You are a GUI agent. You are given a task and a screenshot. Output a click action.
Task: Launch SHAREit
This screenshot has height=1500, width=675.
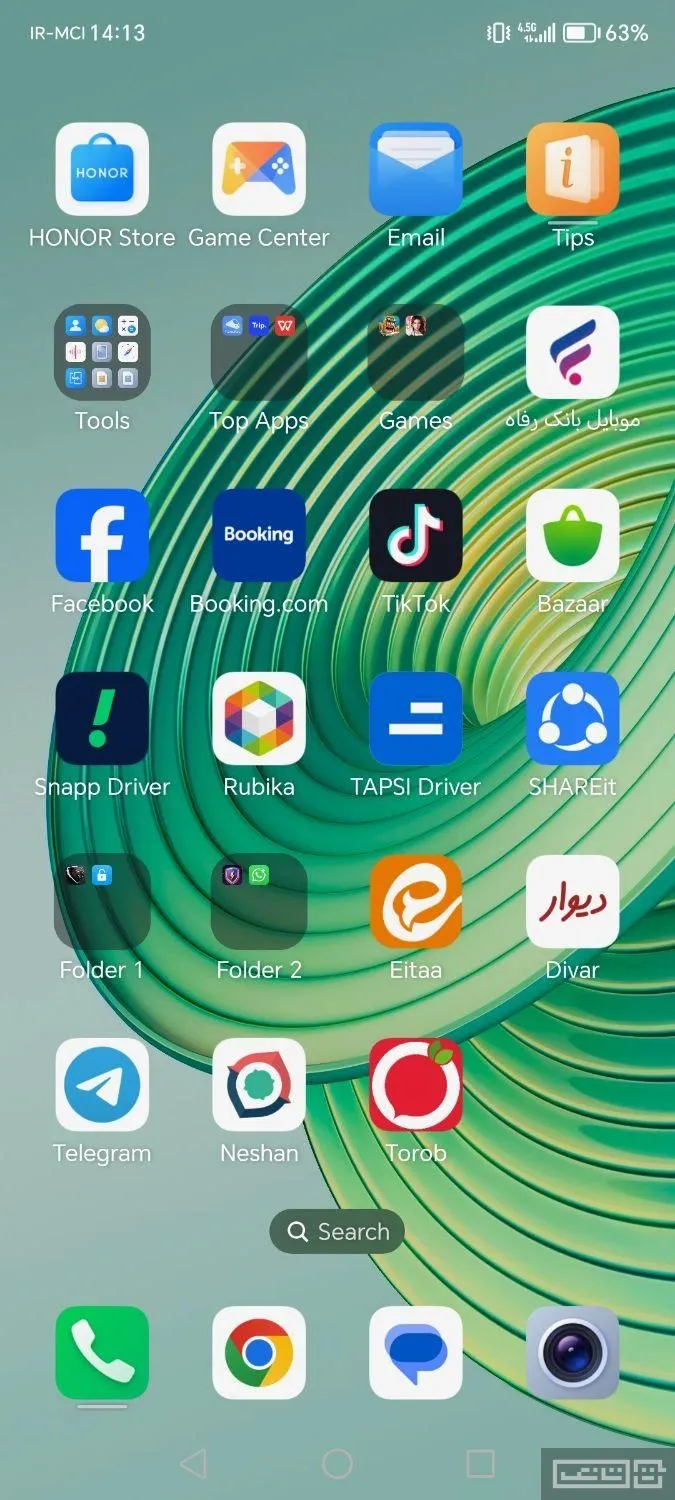point(573,719)
